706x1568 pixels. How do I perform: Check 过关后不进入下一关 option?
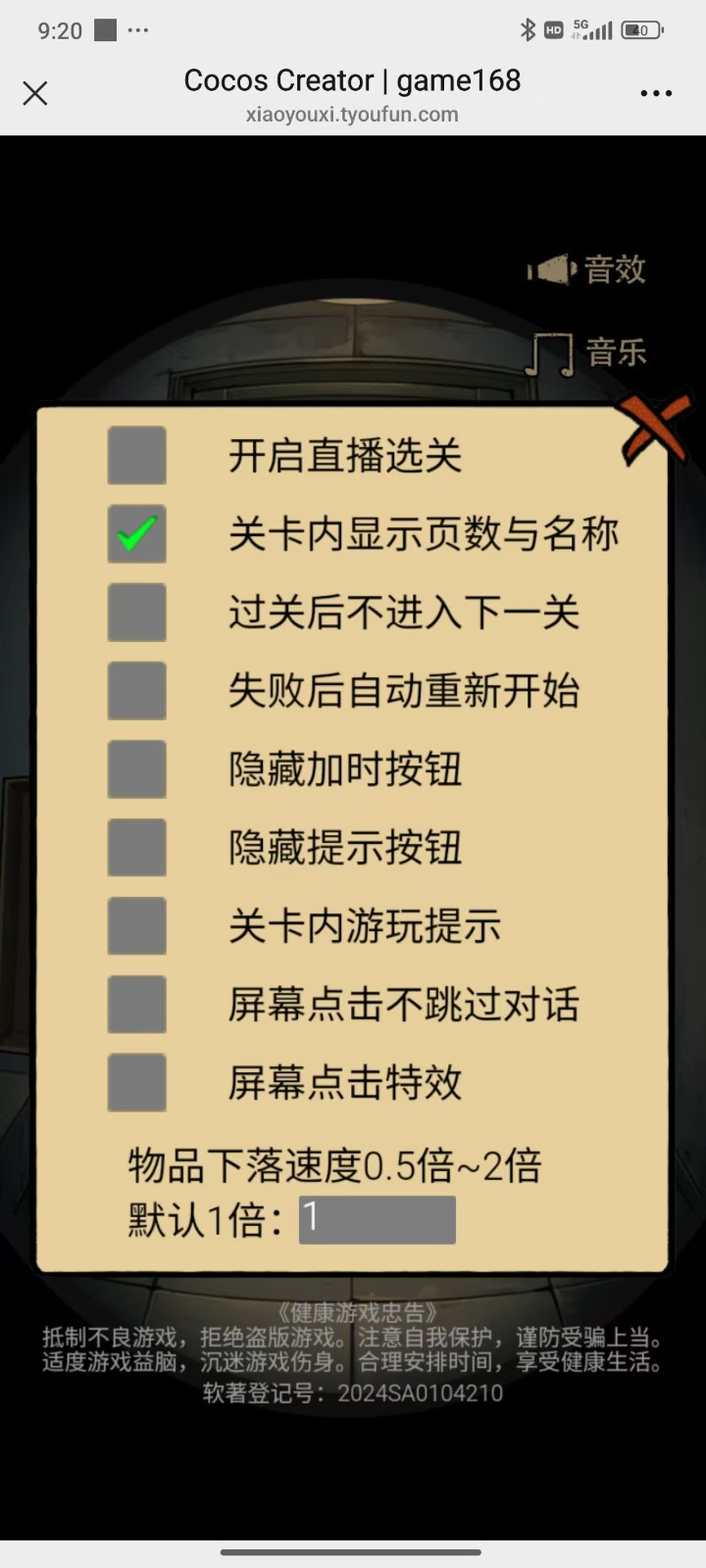pos(137,612)
